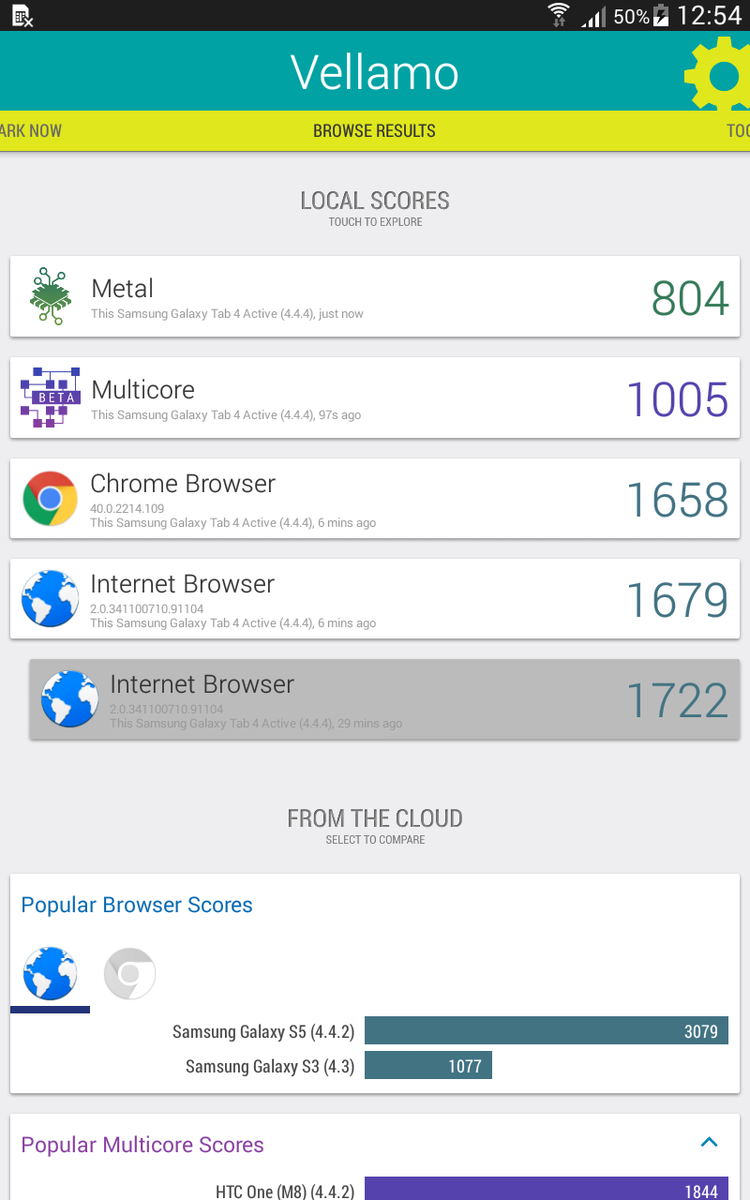The image size is (750, 1200).
Task: Open the Metal score card
Action: (x=375, y=297)
